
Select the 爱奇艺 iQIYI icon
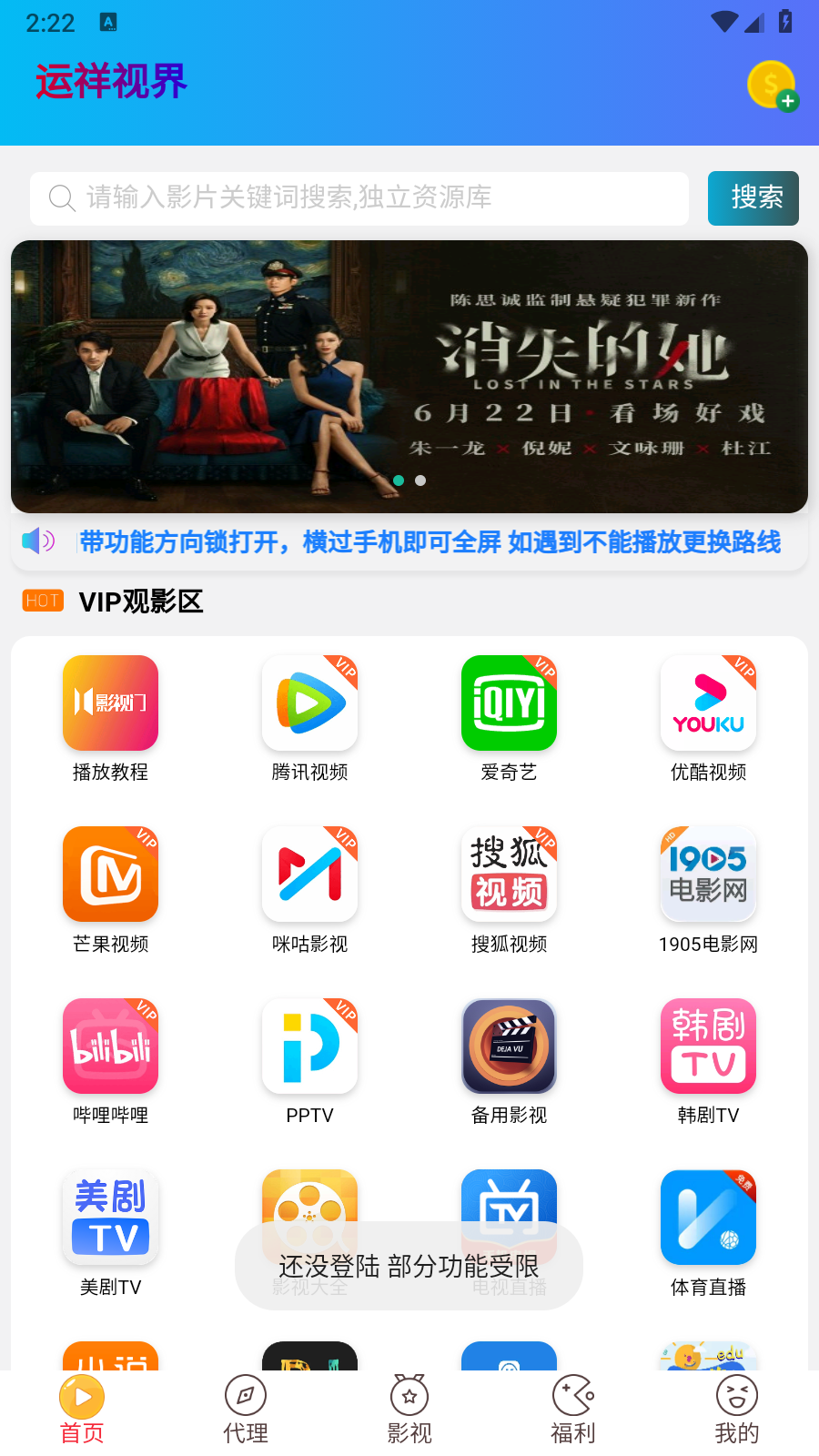509,703
